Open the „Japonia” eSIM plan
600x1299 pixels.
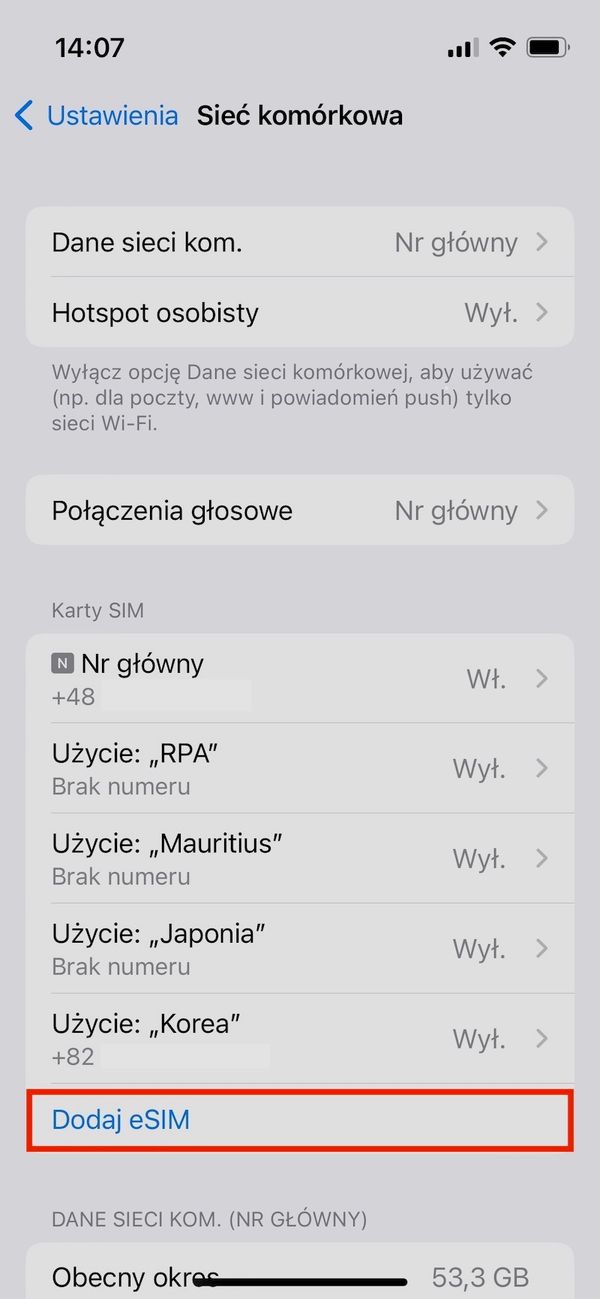point(300,948)
